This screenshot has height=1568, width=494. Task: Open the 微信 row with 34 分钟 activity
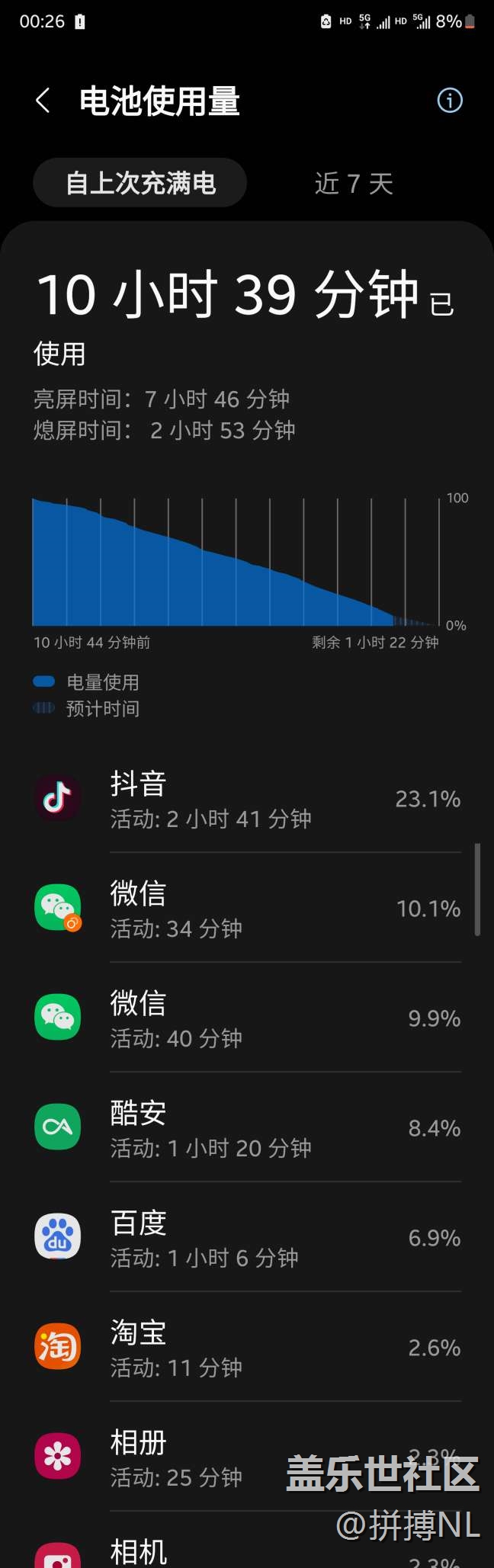pyautogui.click(x=247, y=909)
